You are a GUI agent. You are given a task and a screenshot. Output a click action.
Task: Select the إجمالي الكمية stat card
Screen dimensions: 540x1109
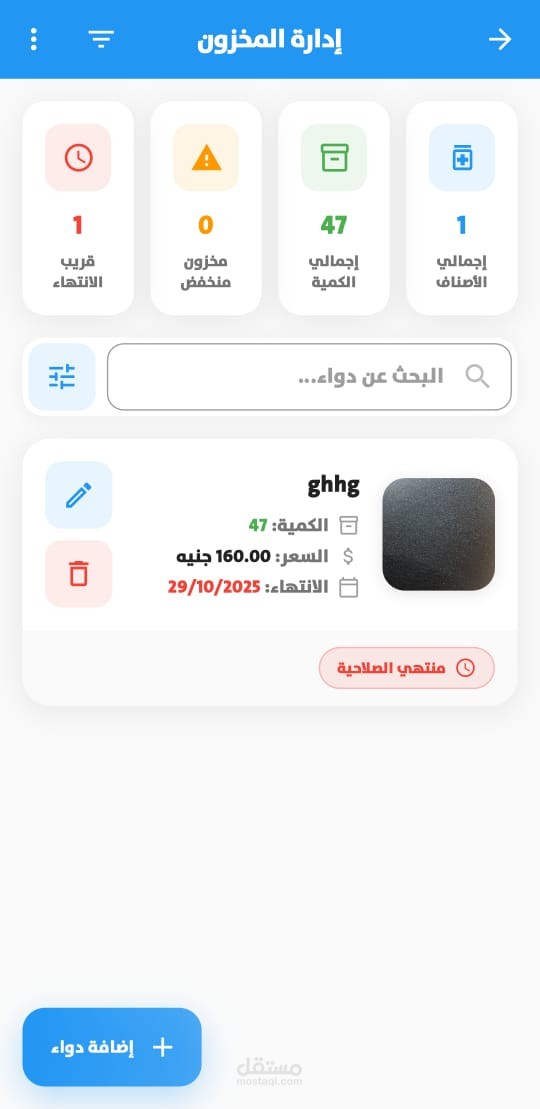click(334, 208)
